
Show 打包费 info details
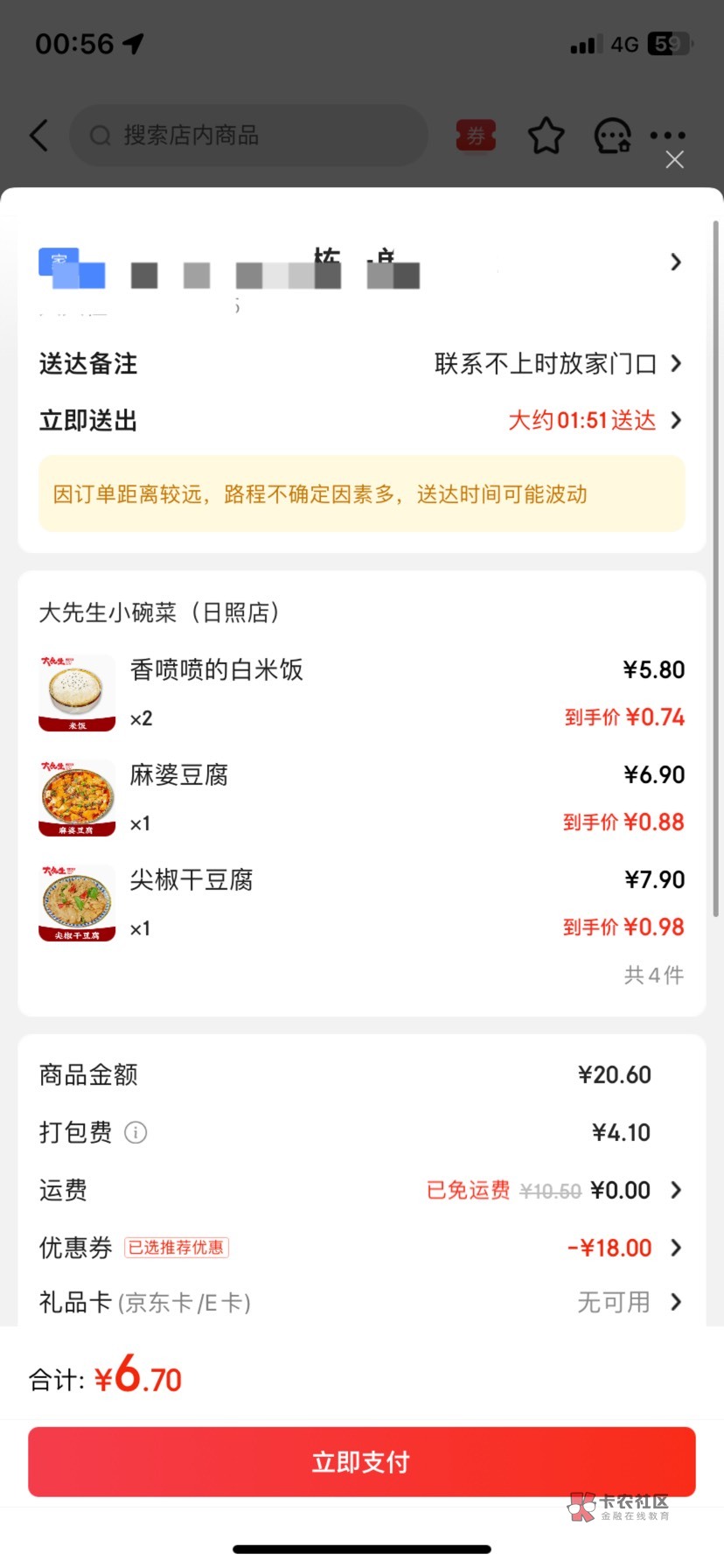tap(136, 1133)
